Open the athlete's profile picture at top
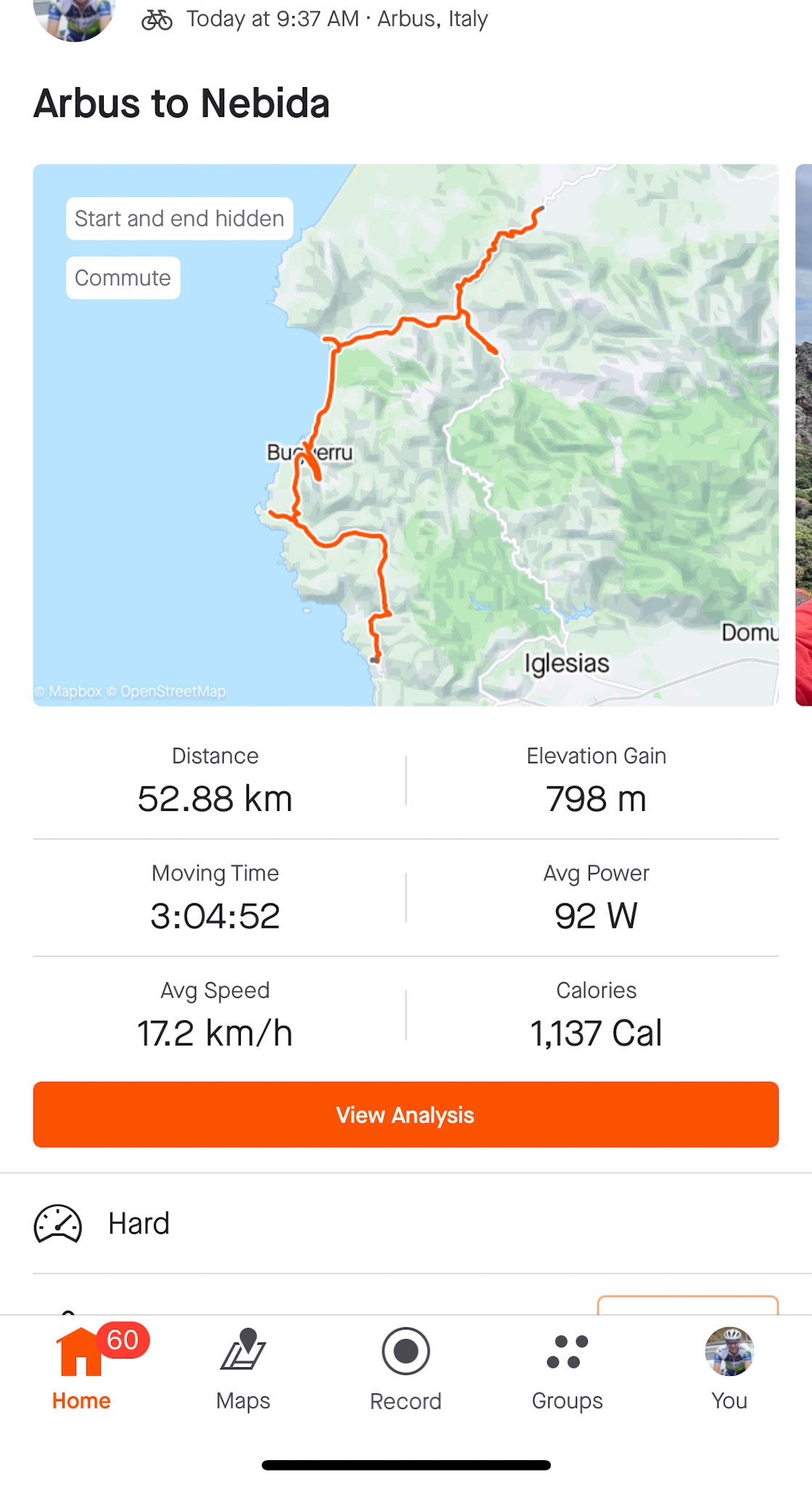Viewport: 812px width, 1487px height. tap(74, 17)
